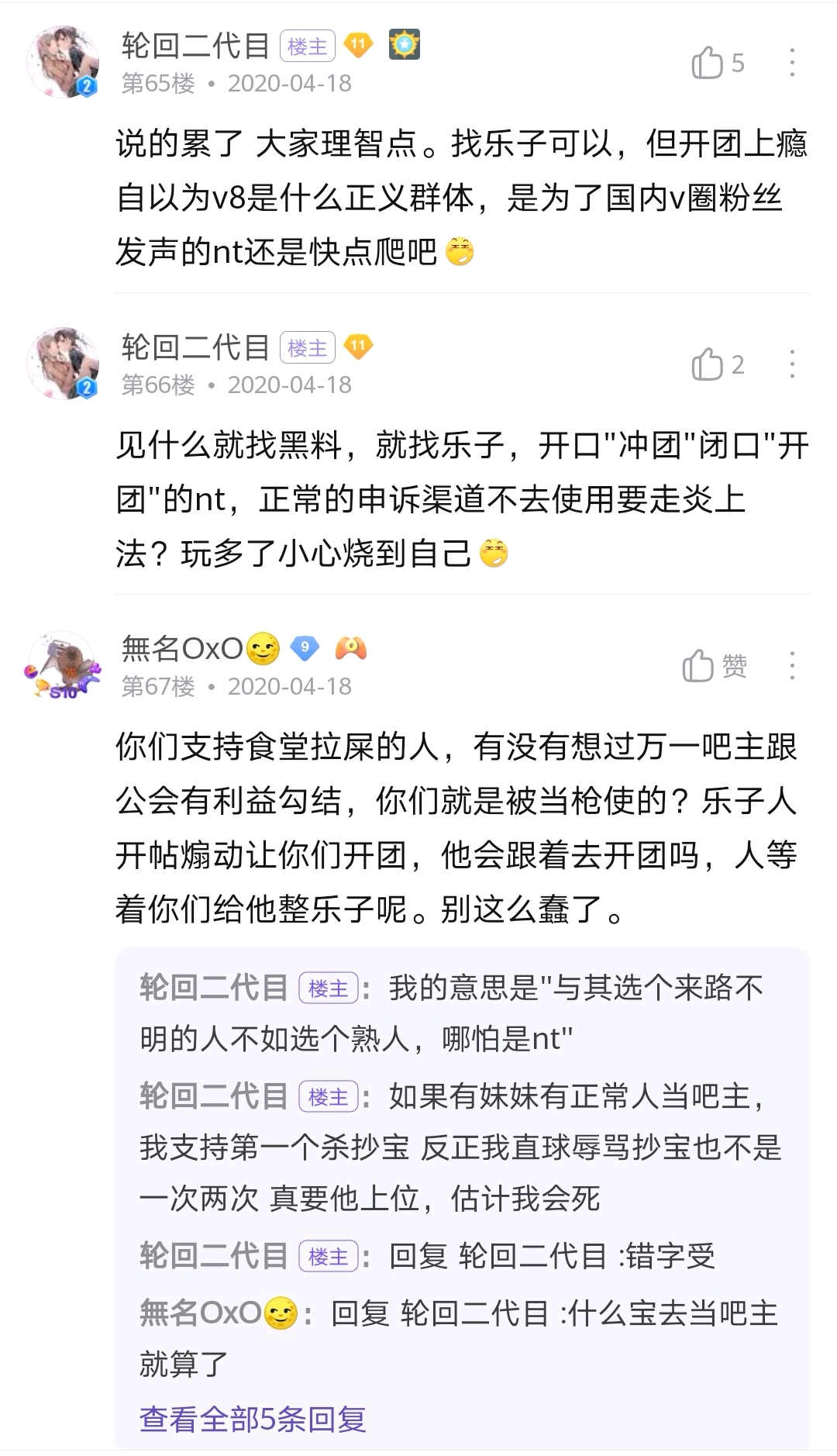Screen dimensions: 837x1456
Task: Tap username 轮回二代目 on floor 66
Action: click(x=195, y=347)
